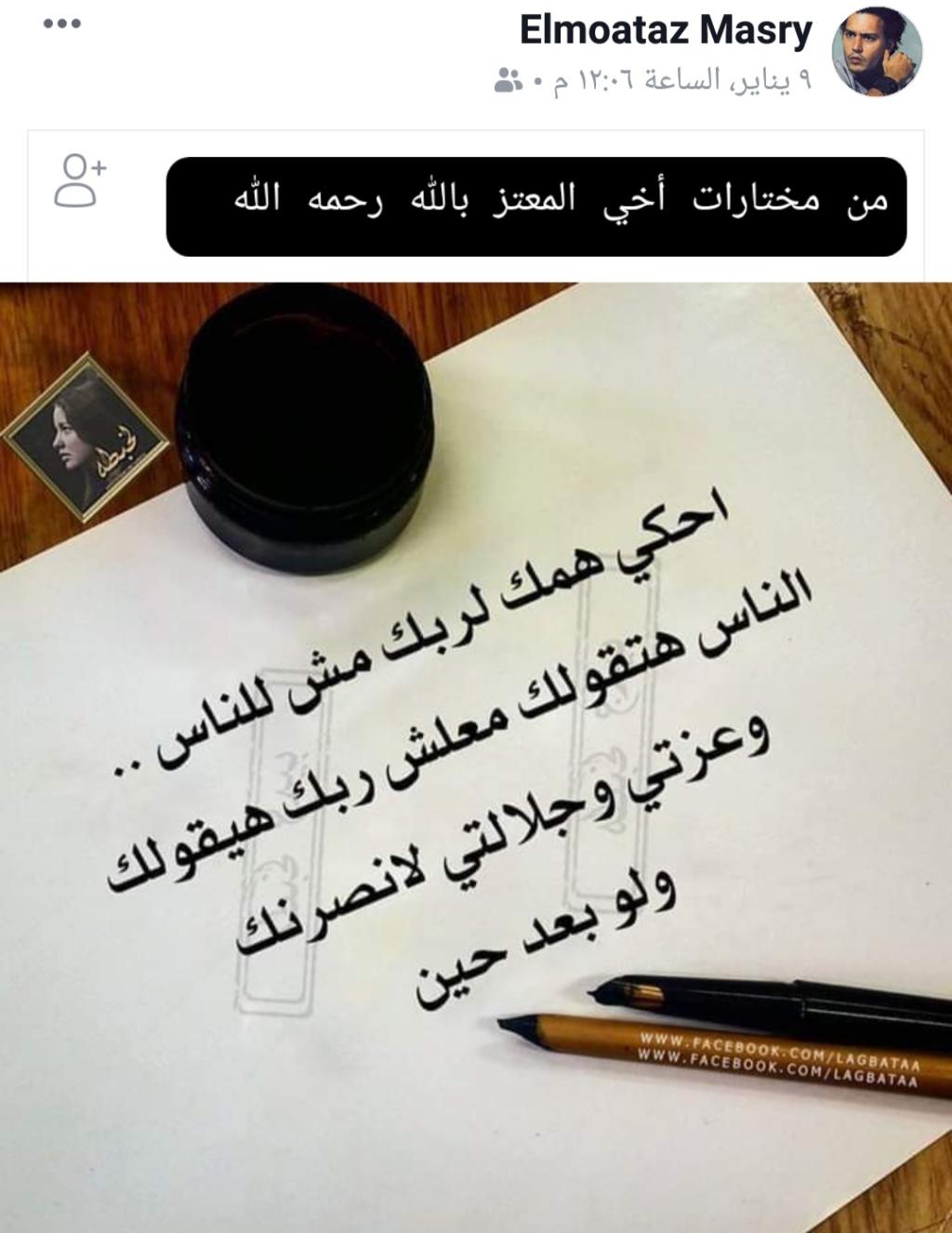Tap the add friend icon
Screen dimensions: 952x1233
point(80,180)
